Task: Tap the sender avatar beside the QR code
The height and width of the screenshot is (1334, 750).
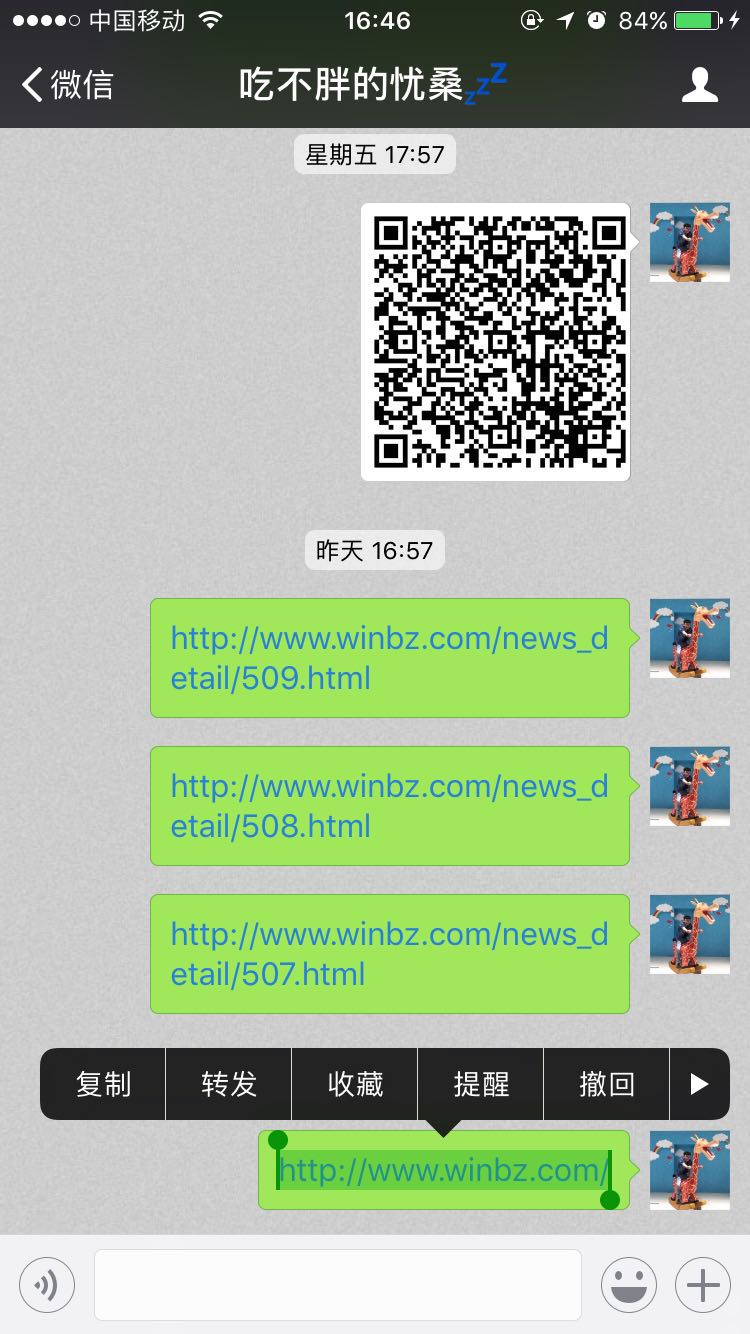Action: pos(689,243)
